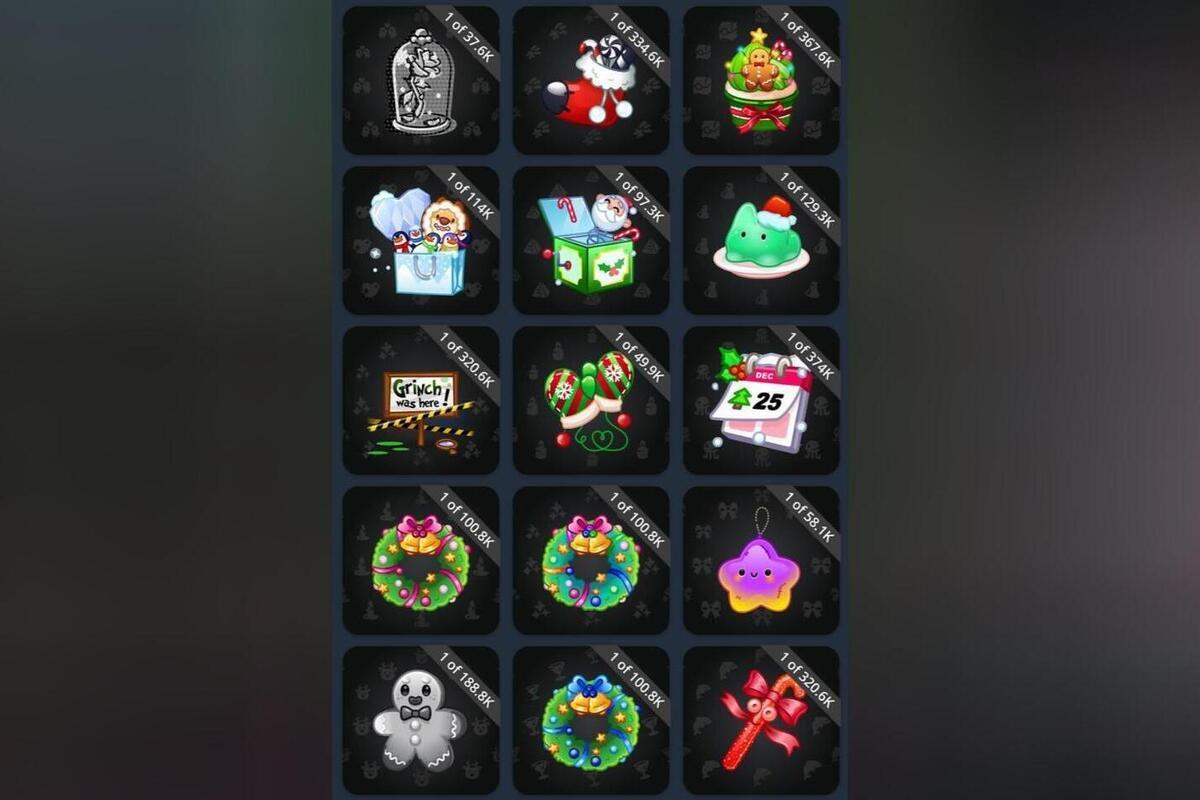The height and width of the screenshot is (800, 1200).
Task: Select the Santa stocking with candy gift
Action: pos(590,82)
